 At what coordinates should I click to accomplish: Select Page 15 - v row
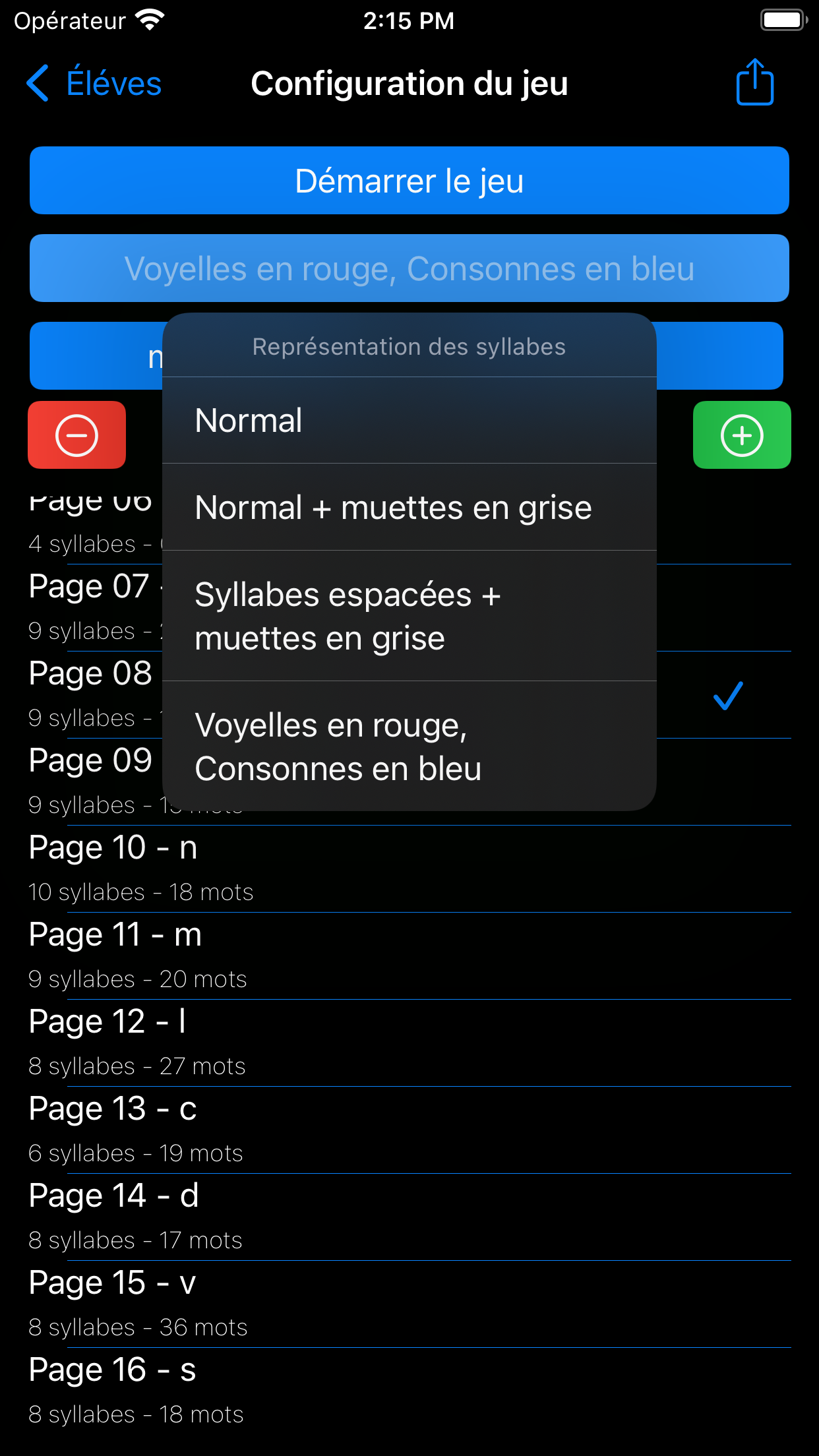[x=409, y=1304]
